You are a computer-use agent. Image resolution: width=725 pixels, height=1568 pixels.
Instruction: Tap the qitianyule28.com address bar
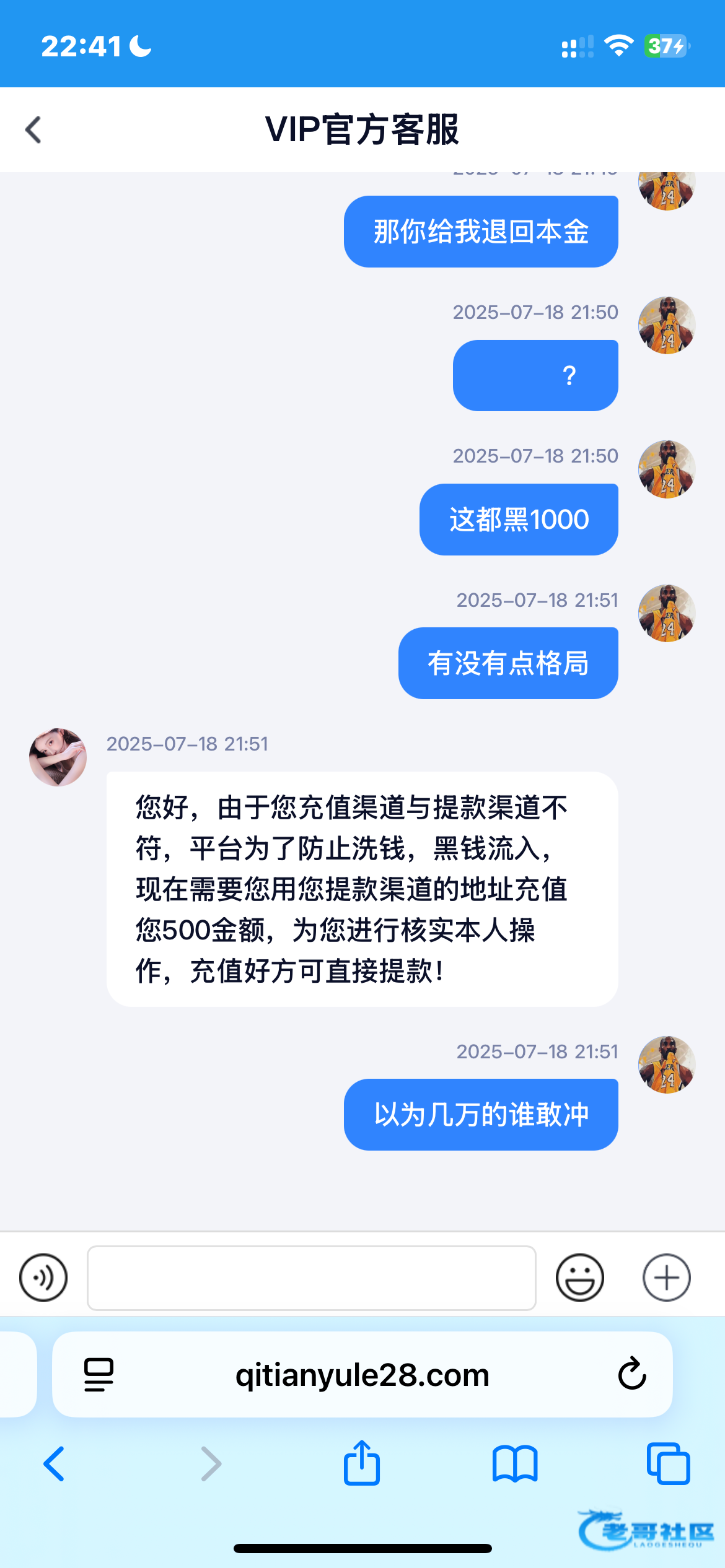click(x=362, y=1375)
